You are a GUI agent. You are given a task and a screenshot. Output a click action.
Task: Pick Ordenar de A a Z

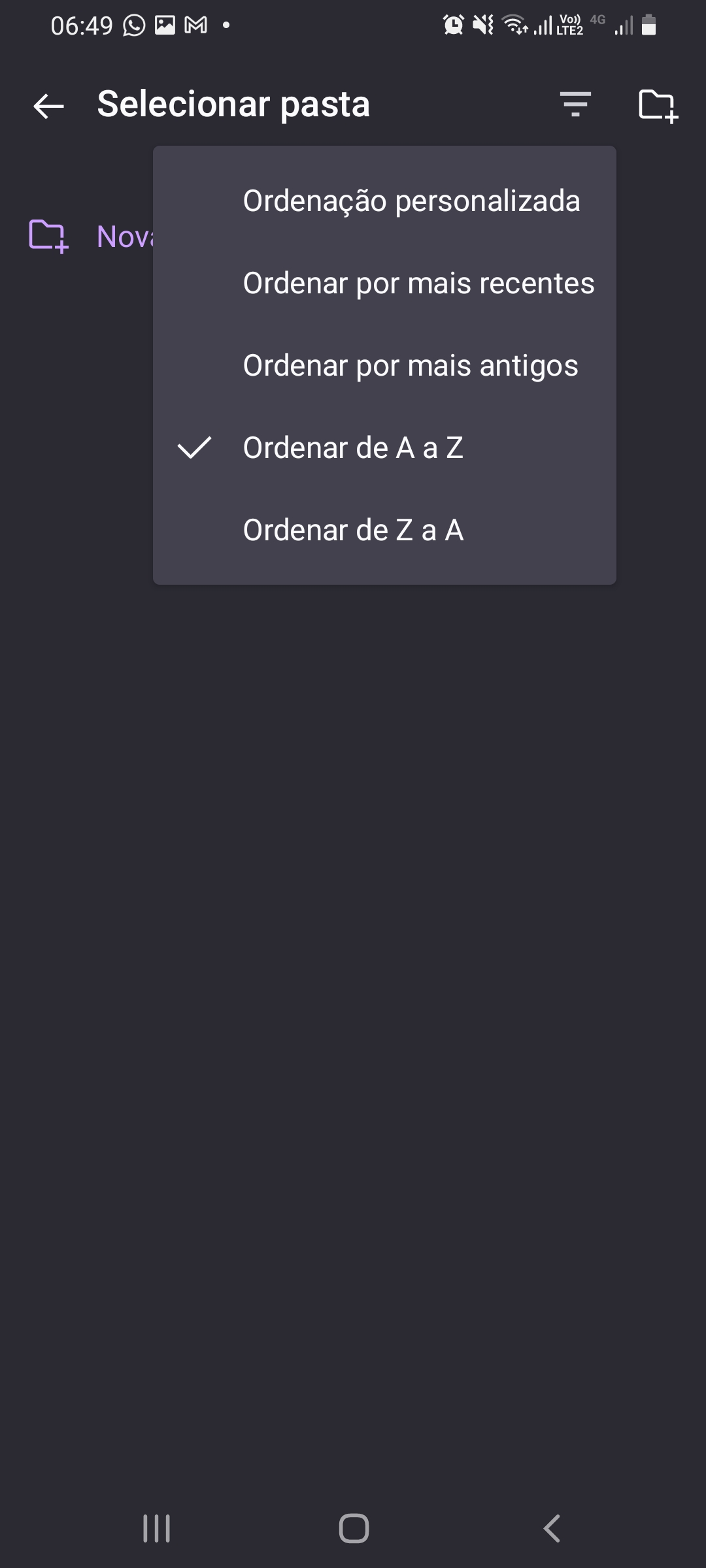[353, 448]
